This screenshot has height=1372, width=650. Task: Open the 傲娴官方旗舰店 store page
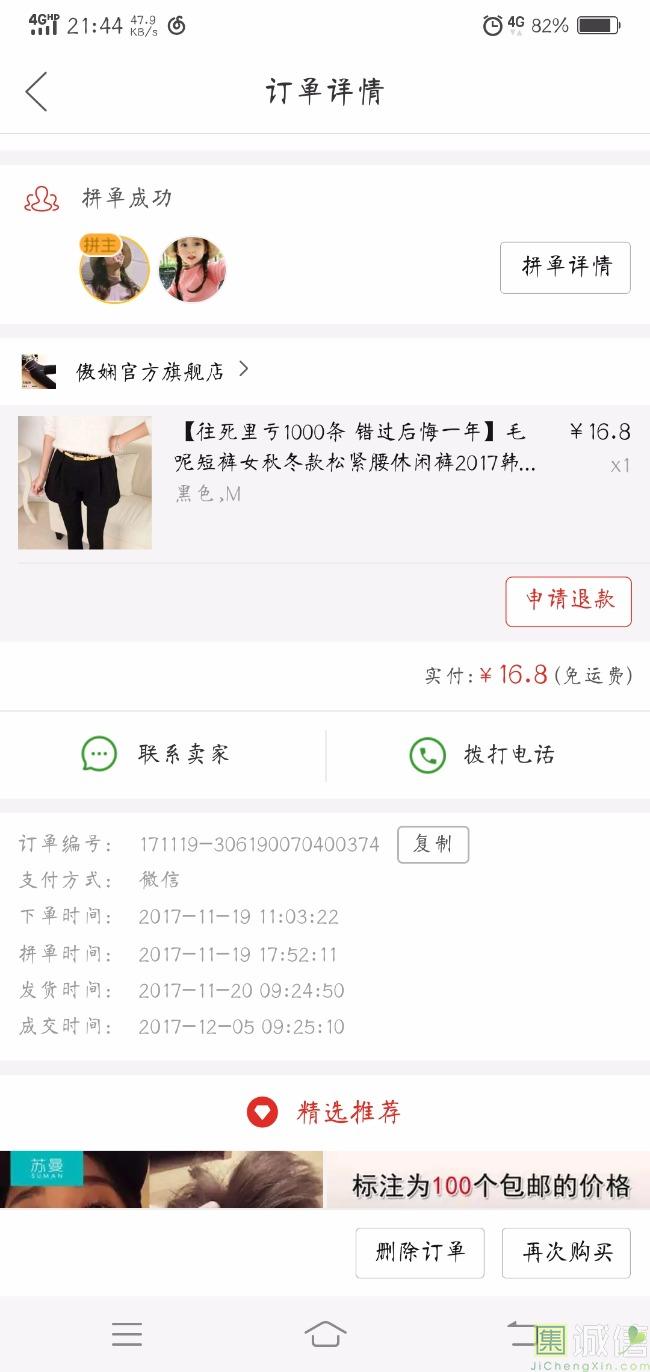pos(150,371)
